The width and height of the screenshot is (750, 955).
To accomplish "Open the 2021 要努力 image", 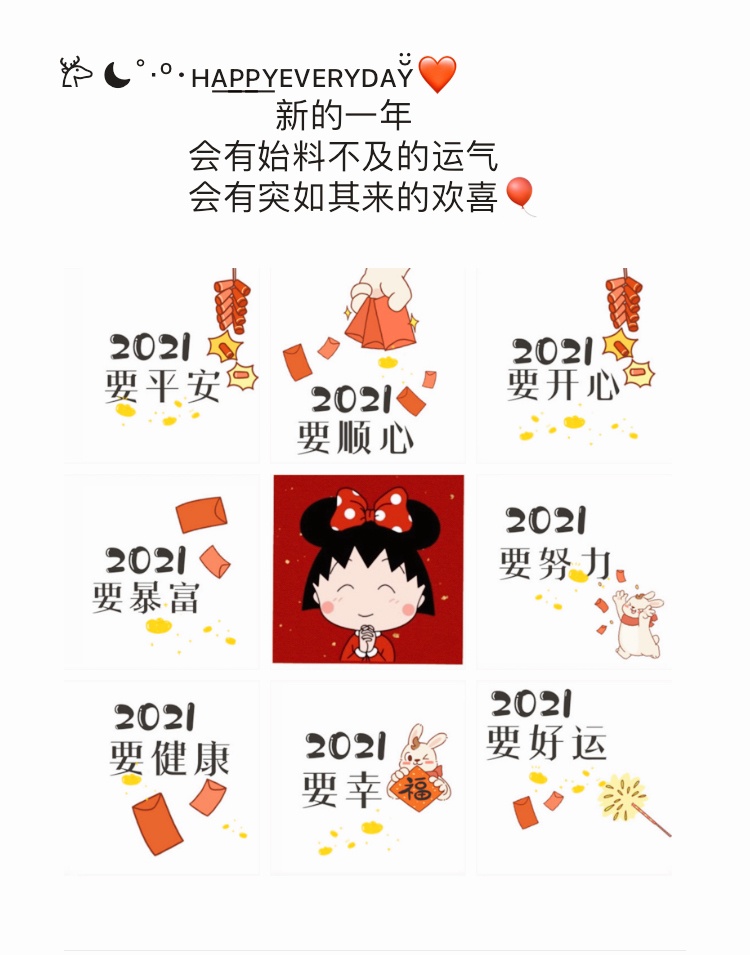I will click(x=574, y=571).
